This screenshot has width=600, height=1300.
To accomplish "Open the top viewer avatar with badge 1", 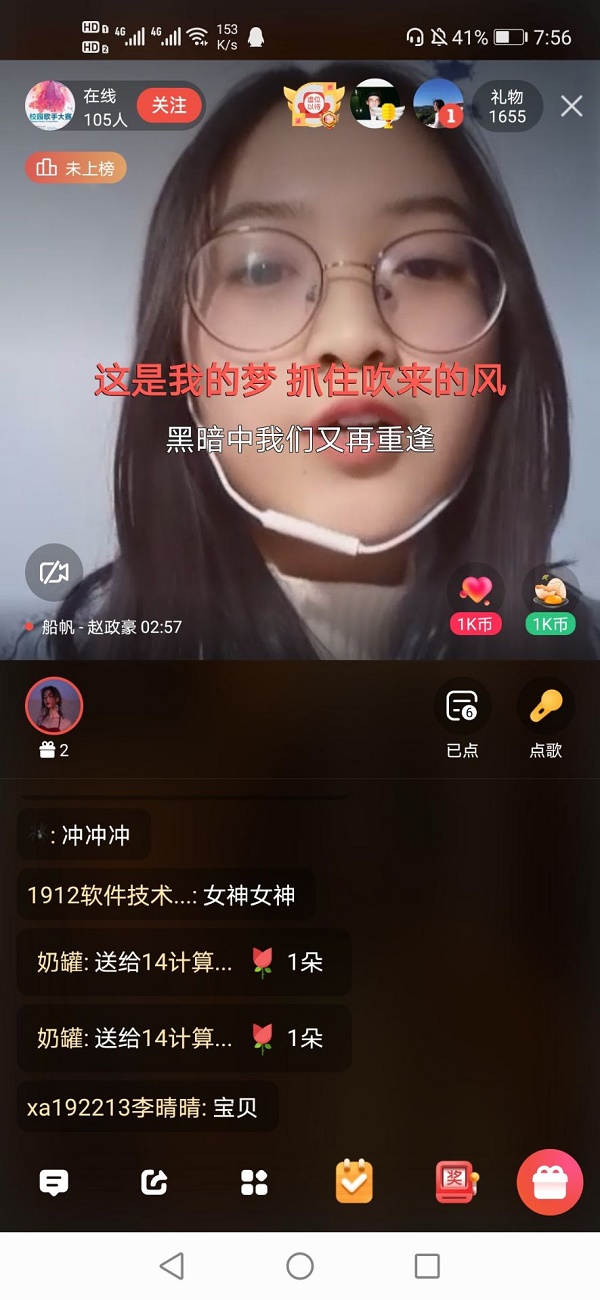I will click(x=438, y=104).
